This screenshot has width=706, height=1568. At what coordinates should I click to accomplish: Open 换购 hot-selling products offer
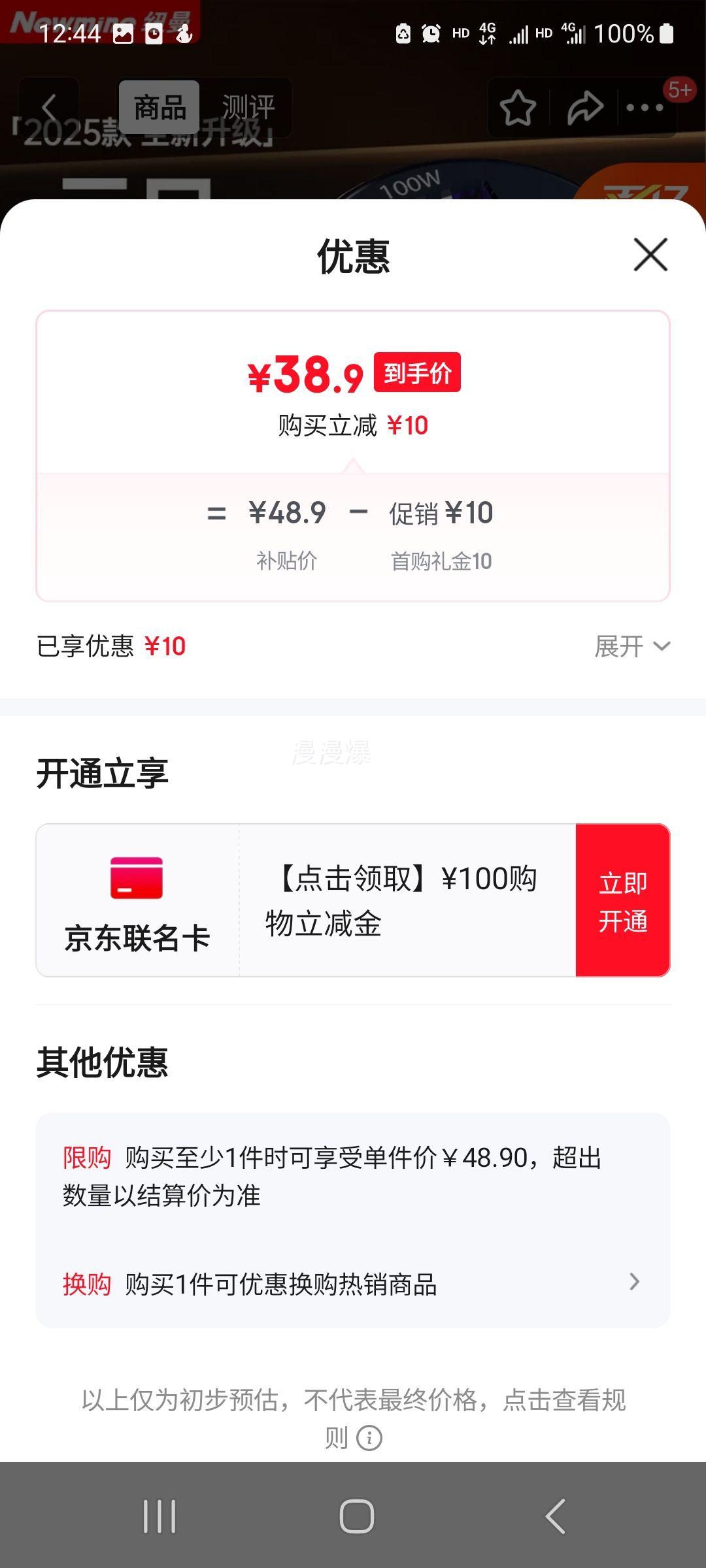(x=353, y=1284)
